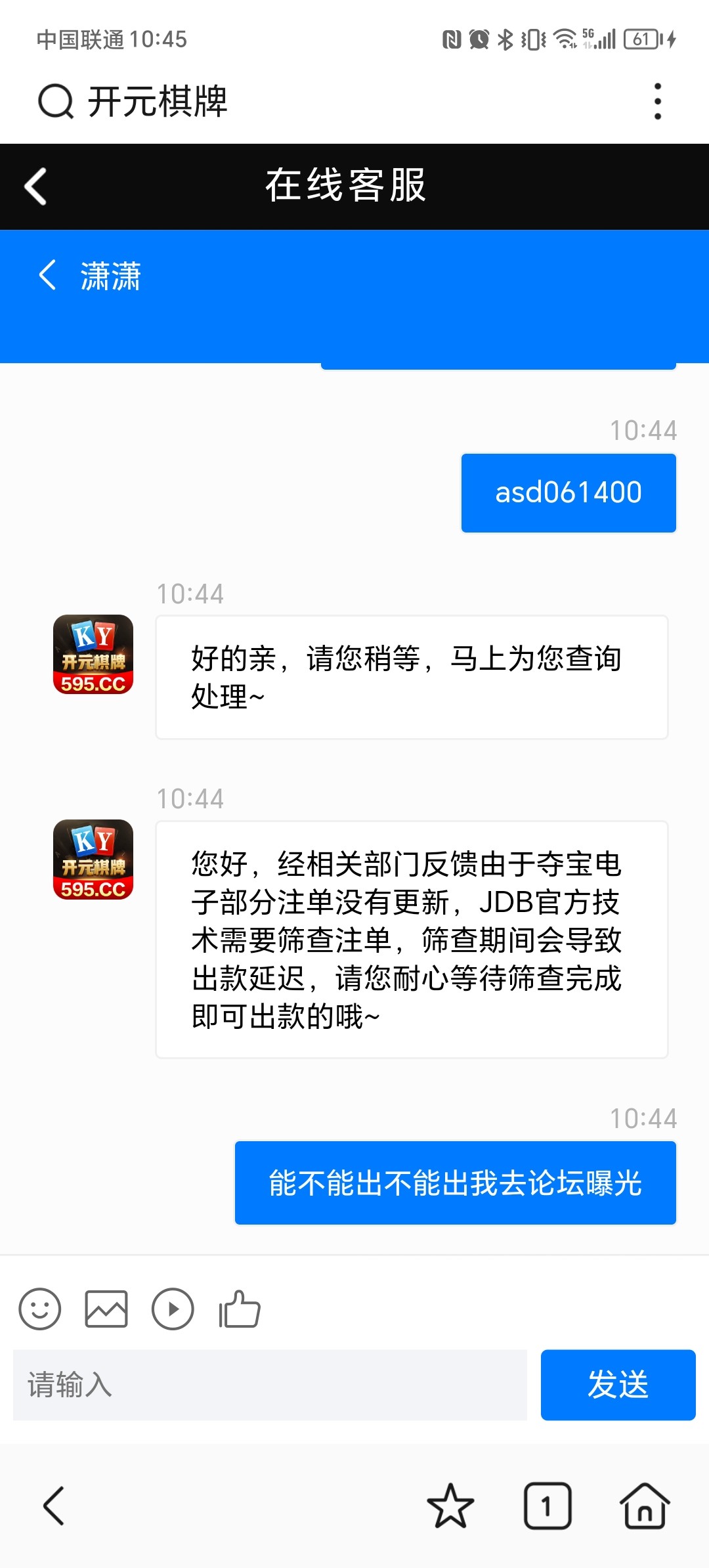
Task: Tap the thumbs-up rating icon
Action: point(238,1309)
